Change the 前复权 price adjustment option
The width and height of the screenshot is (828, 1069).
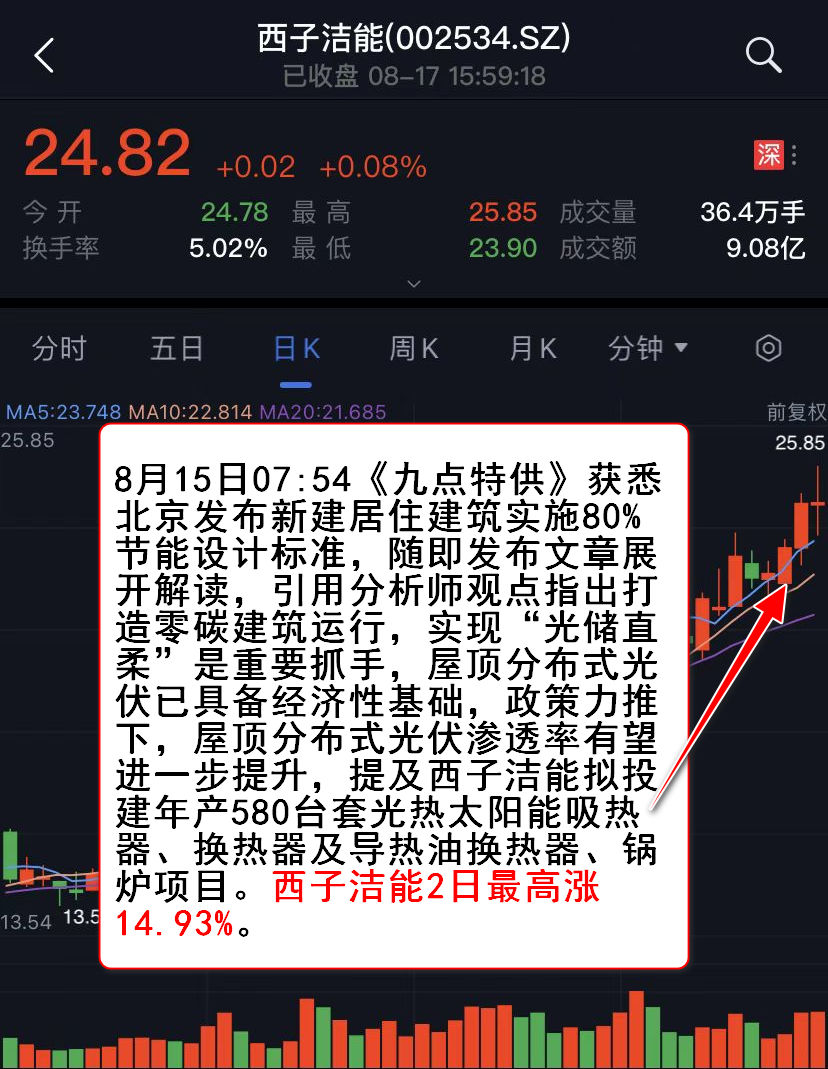coord(796,412)
